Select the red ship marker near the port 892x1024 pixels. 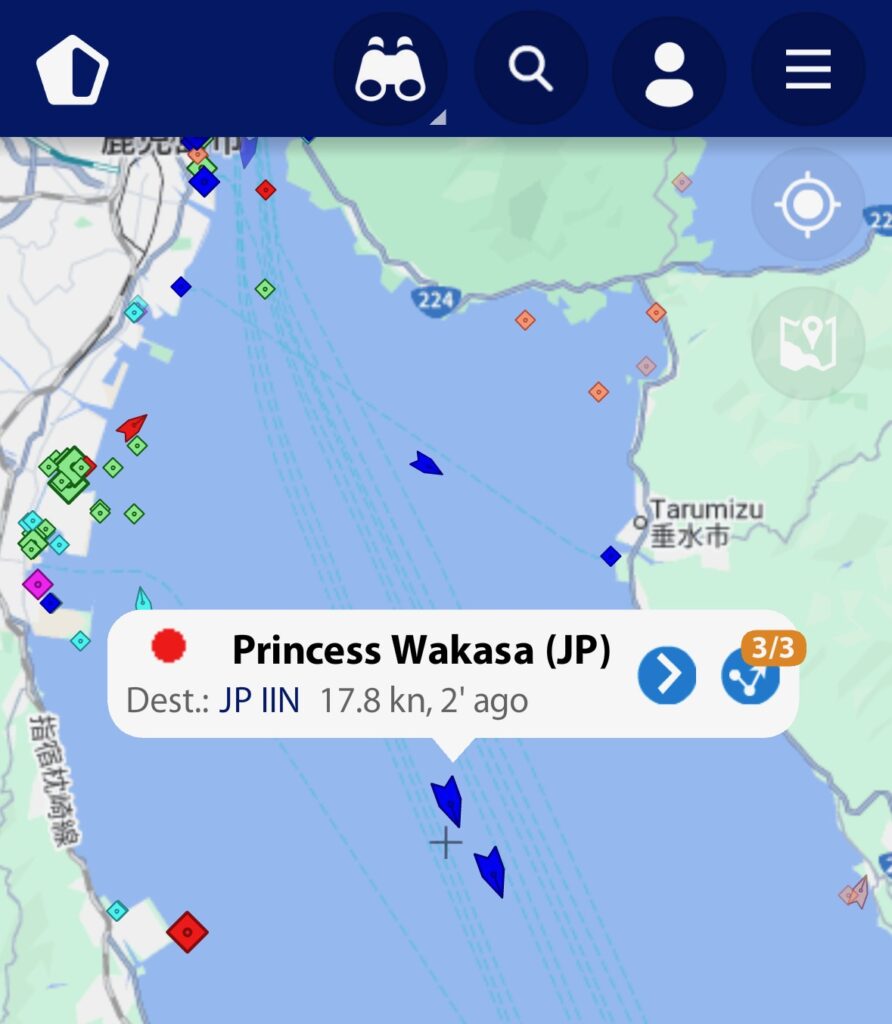pos(132,427)
